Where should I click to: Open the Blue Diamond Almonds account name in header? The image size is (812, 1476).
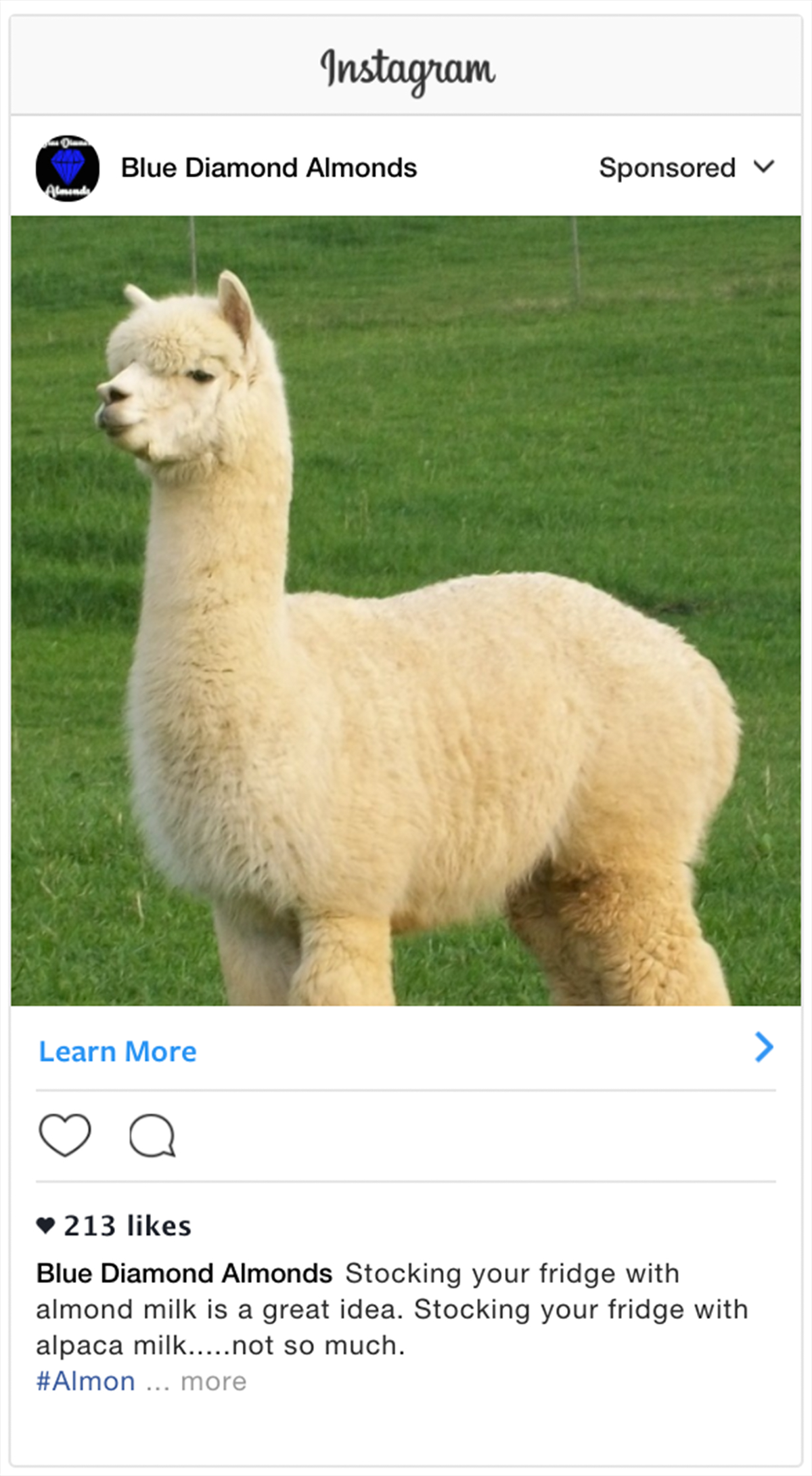pos(269,168)
